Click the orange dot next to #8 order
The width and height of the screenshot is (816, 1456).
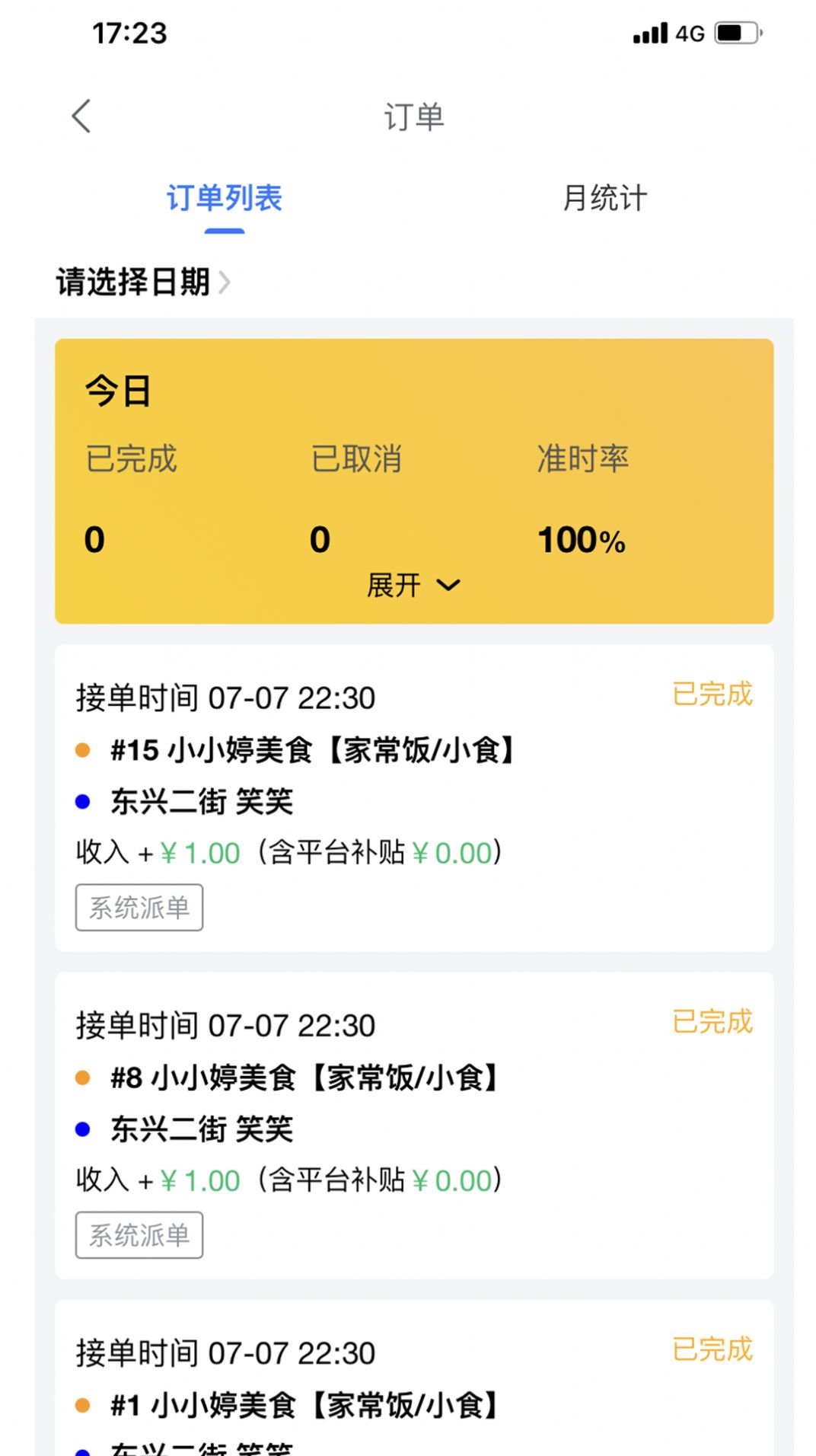pos(82,1078)
